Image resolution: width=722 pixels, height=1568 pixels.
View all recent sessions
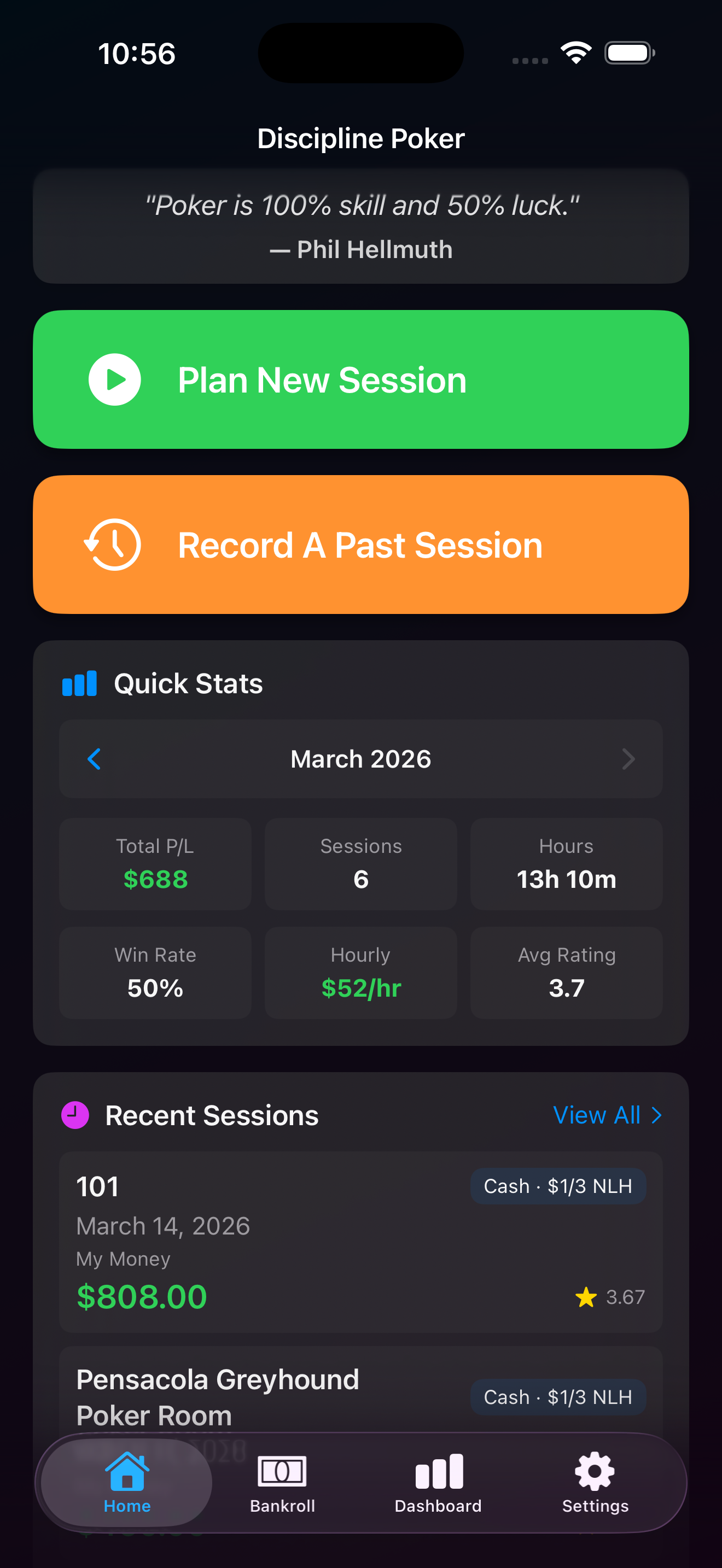click(x=607, y=1115)
